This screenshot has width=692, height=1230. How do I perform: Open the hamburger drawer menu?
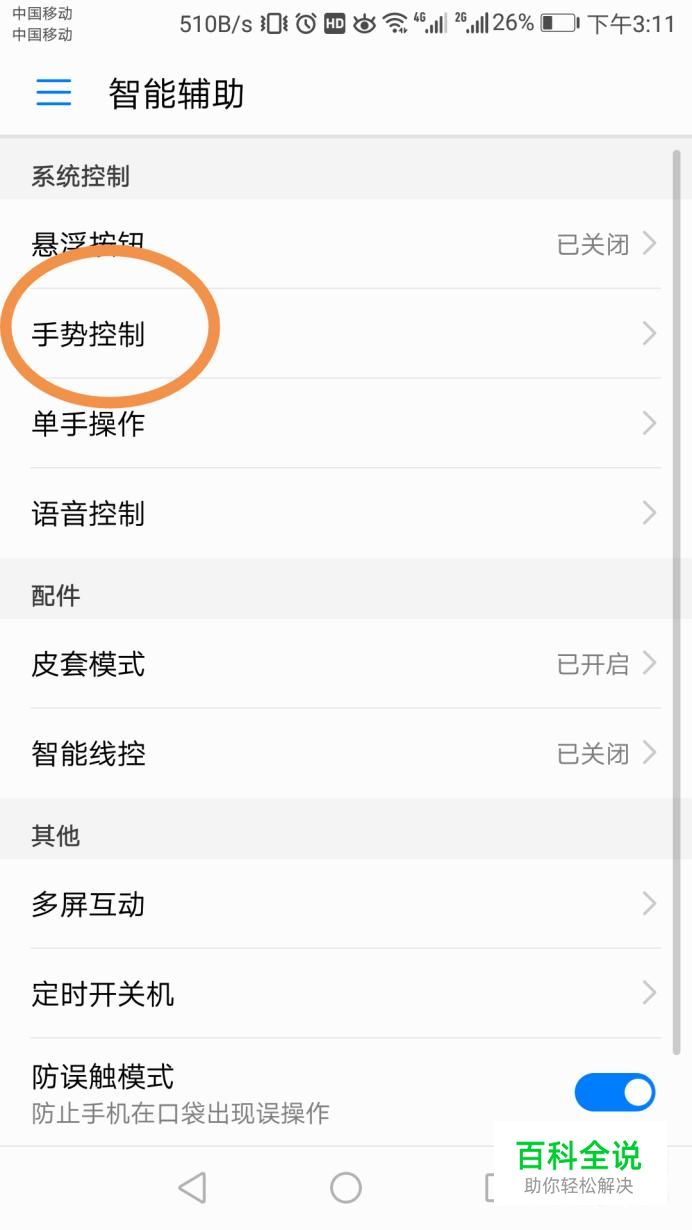(54, 94)
